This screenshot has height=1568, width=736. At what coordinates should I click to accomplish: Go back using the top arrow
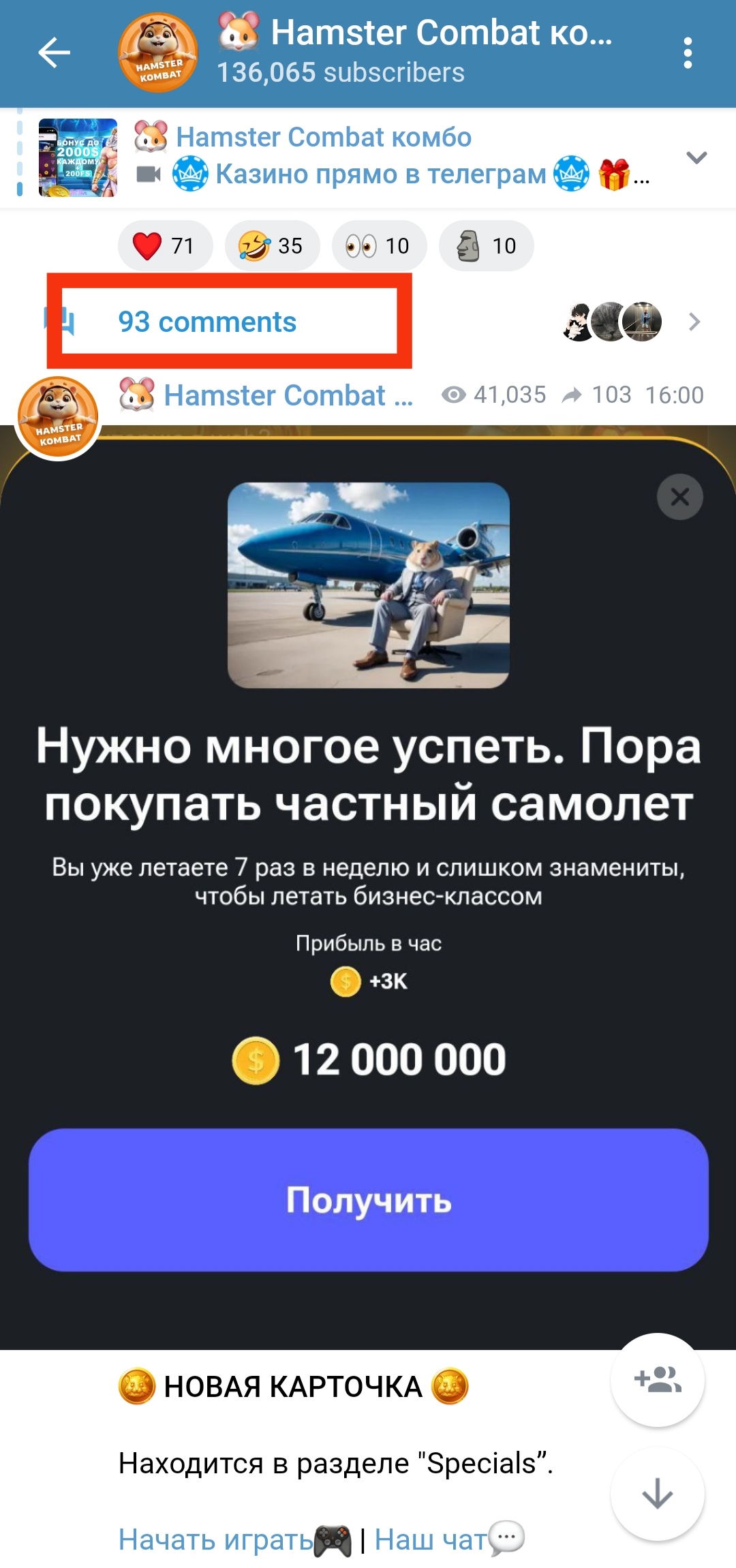(x=54, y=52)
